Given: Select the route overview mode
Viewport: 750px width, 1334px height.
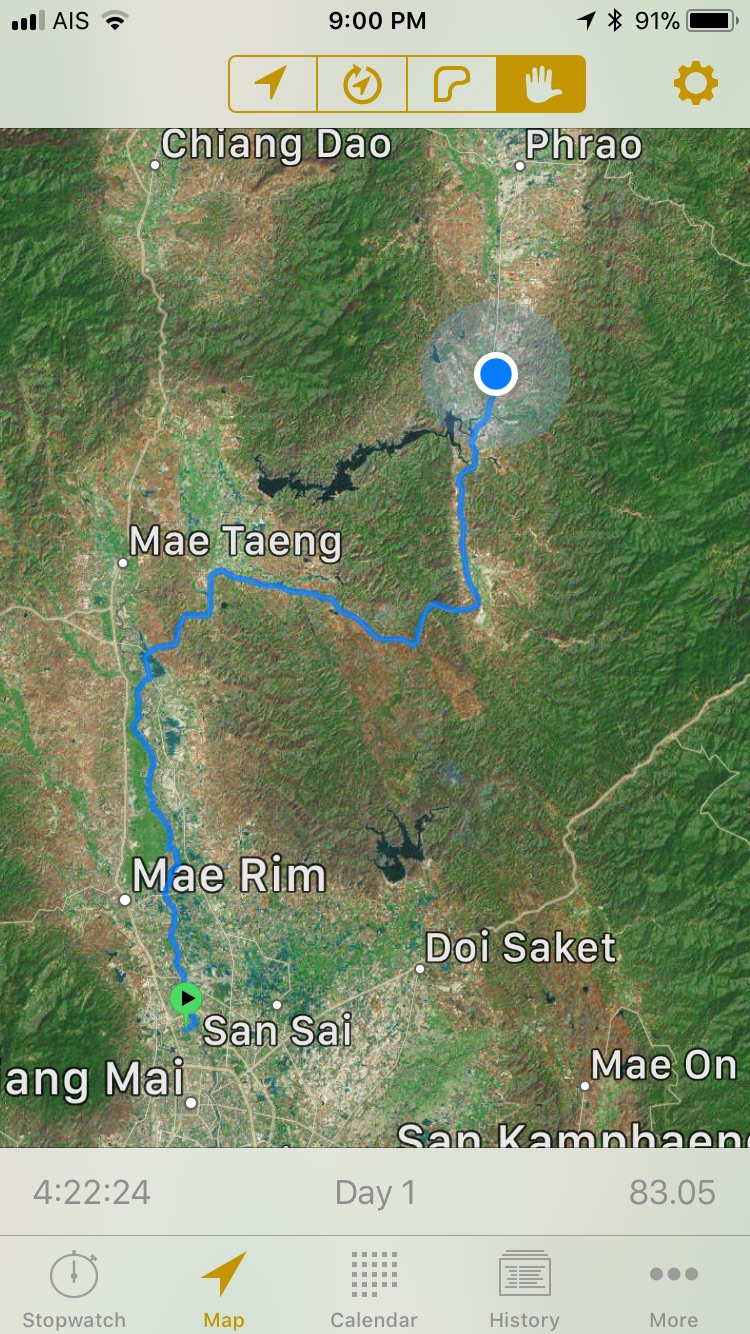Looking at the screenshot, I should pos(451,84).
